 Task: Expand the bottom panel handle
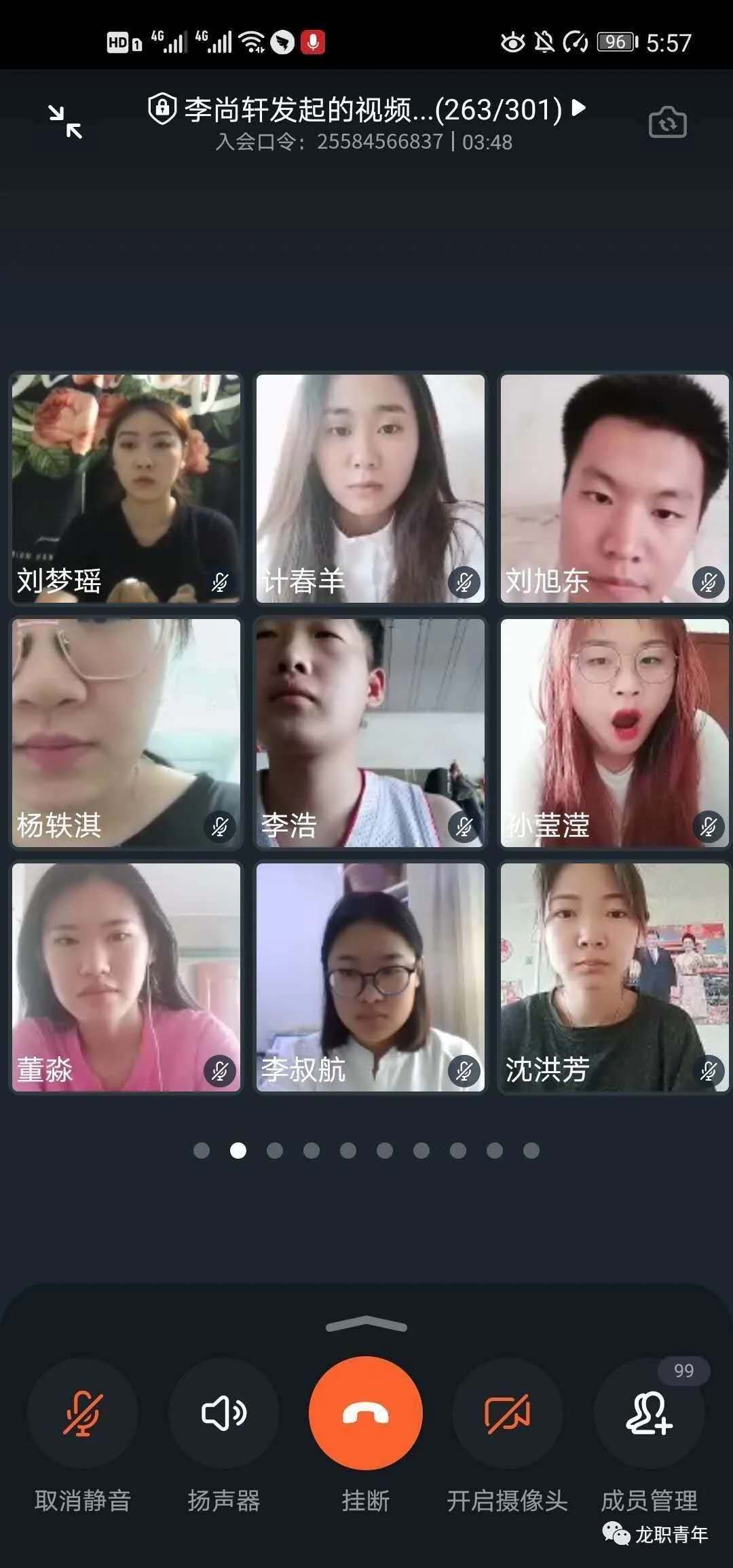click(x=366, y=1324)
